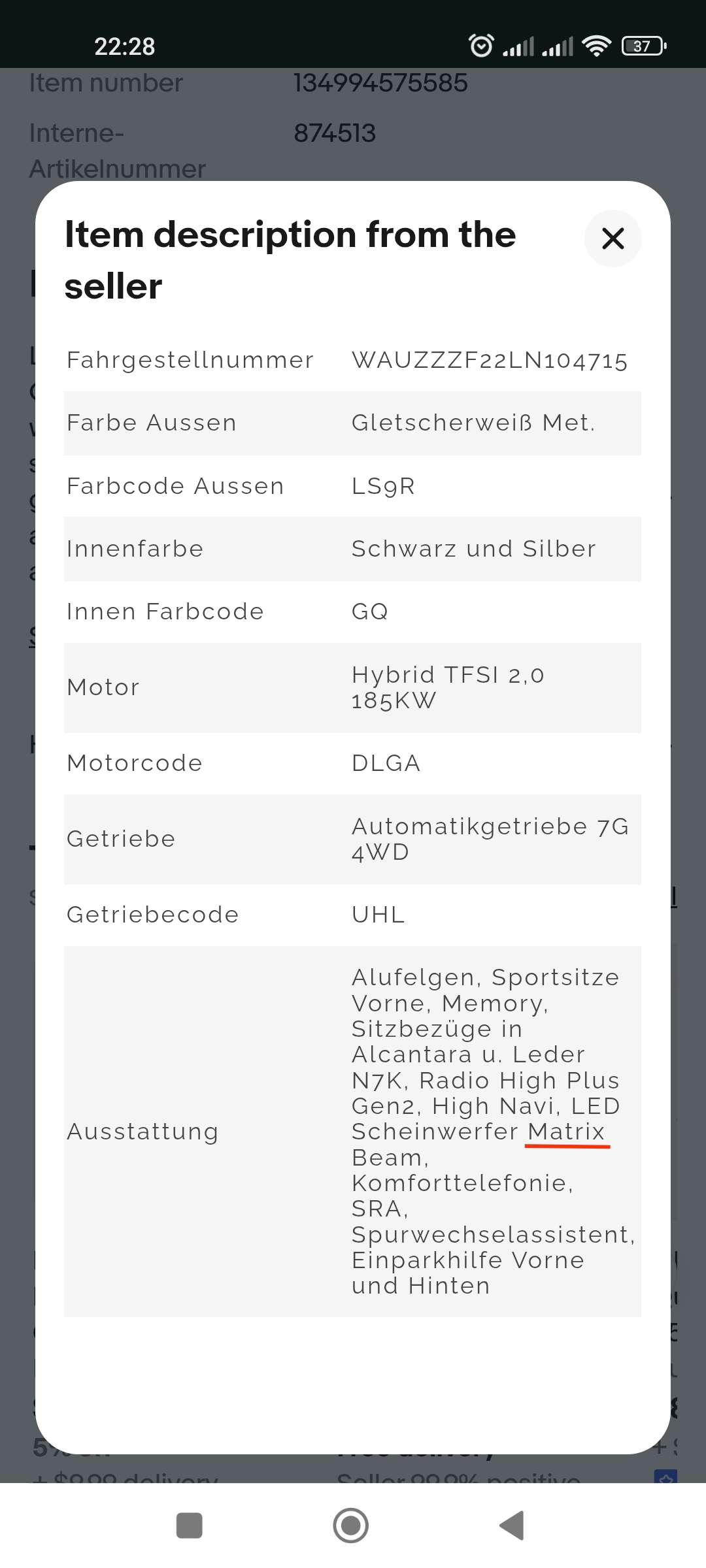This screenshot has width=706, height=1568.
Task: Open the recent apps view
Action: (190, 1526)
